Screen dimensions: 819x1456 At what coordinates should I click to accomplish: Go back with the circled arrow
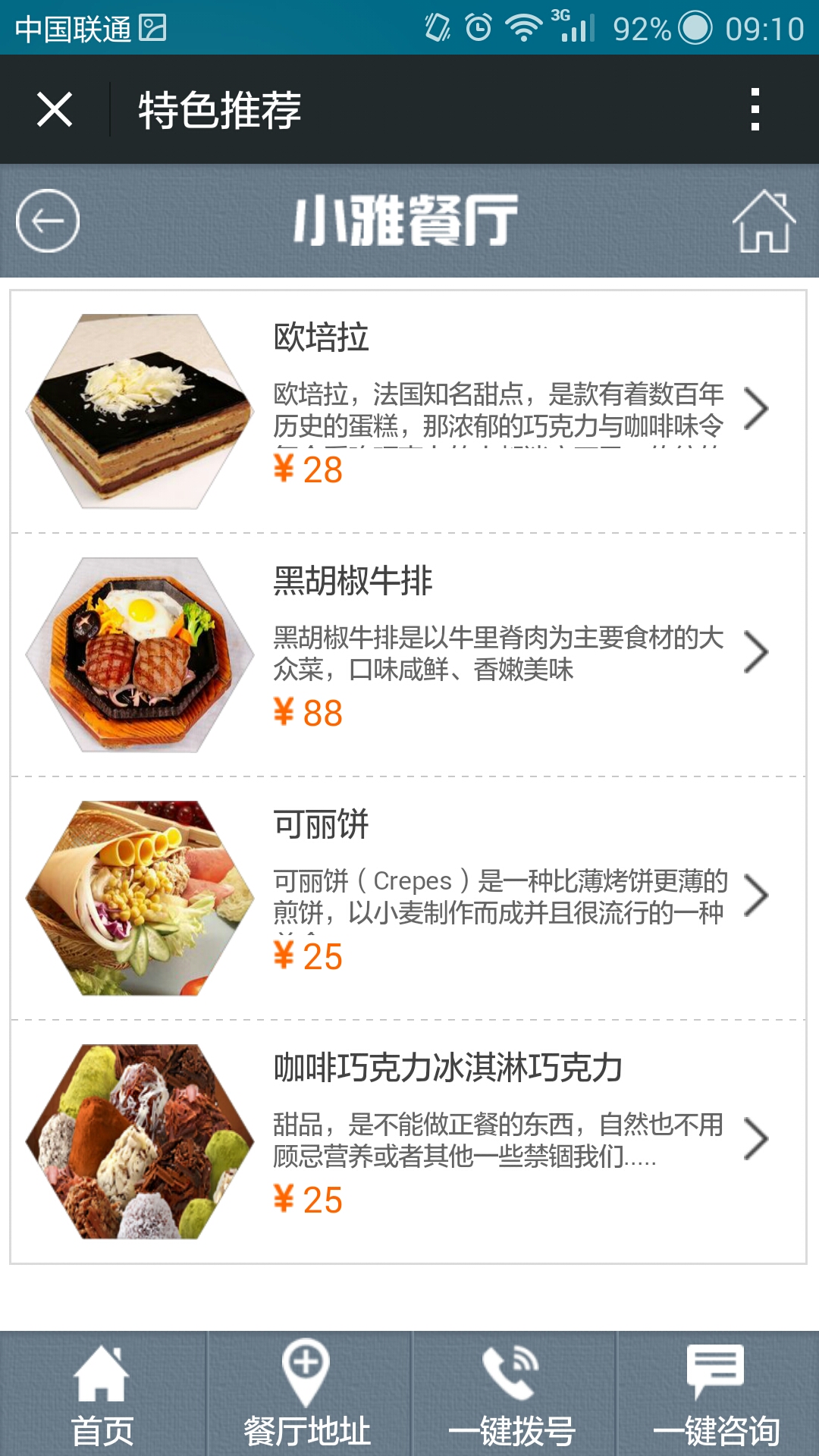point(48,221)
